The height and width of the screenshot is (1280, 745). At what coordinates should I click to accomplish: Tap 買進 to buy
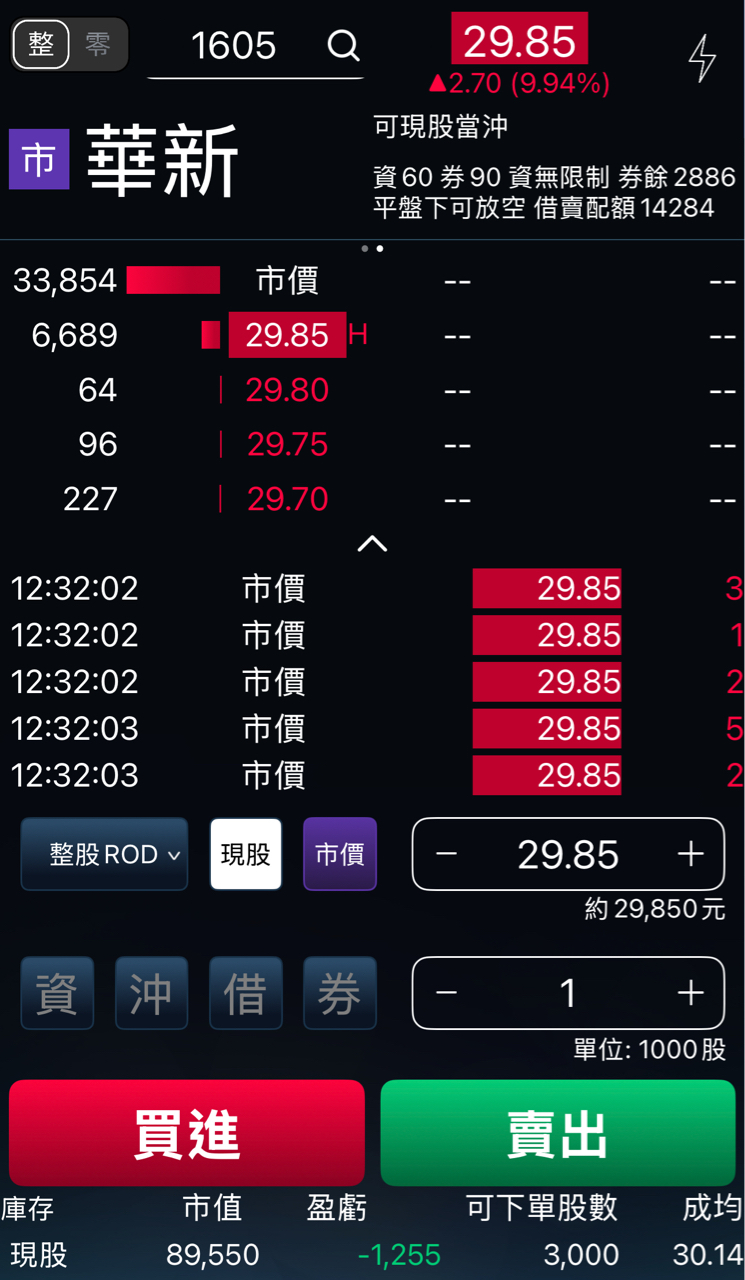coord(187,1133)
